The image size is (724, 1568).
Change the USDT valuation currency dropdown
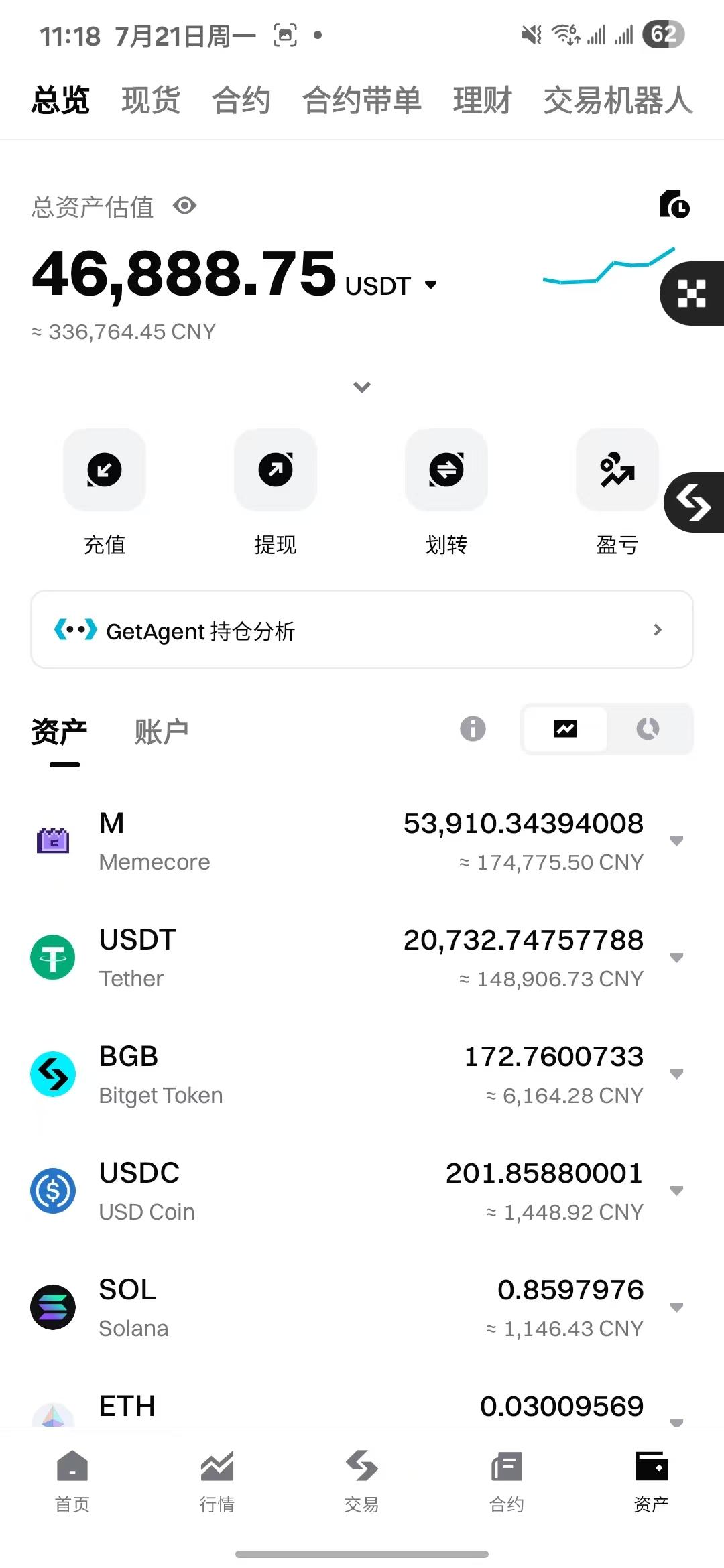coord(431,285)
